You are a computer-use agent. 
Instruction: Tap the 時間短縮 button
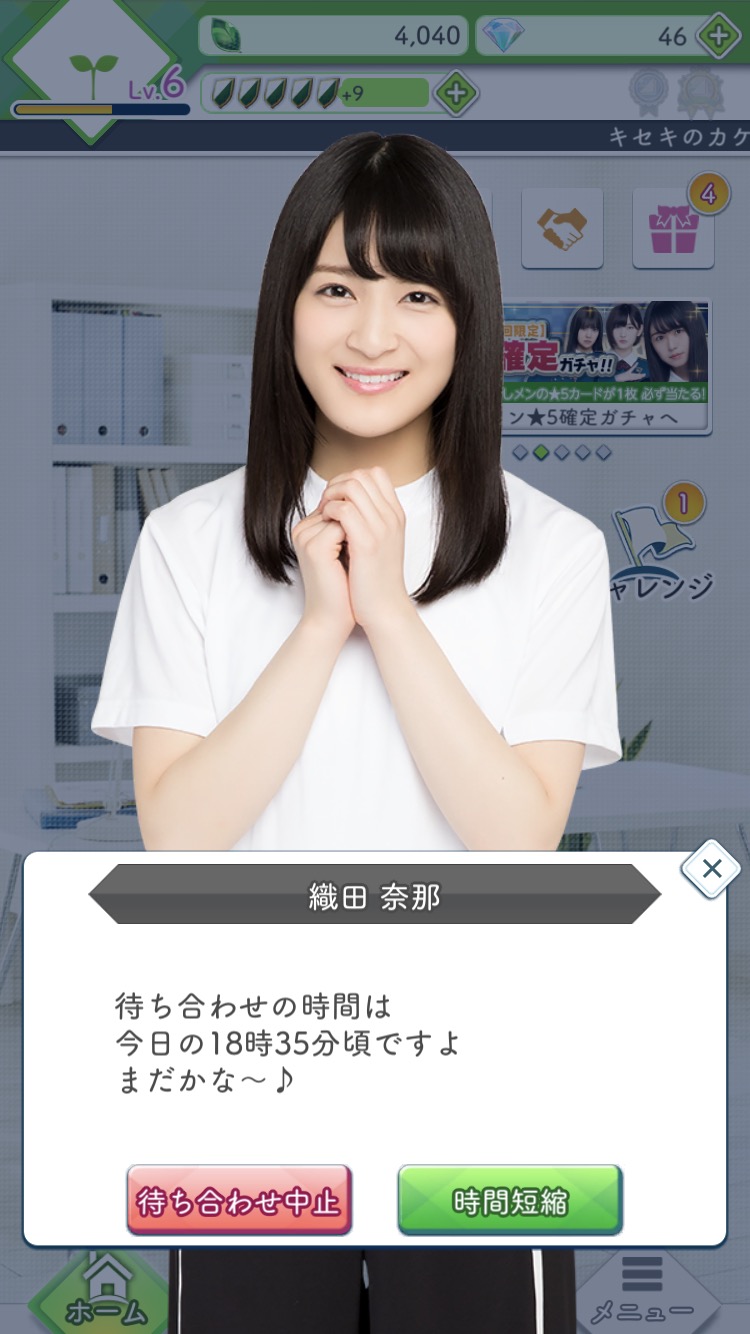(510, 1200)
